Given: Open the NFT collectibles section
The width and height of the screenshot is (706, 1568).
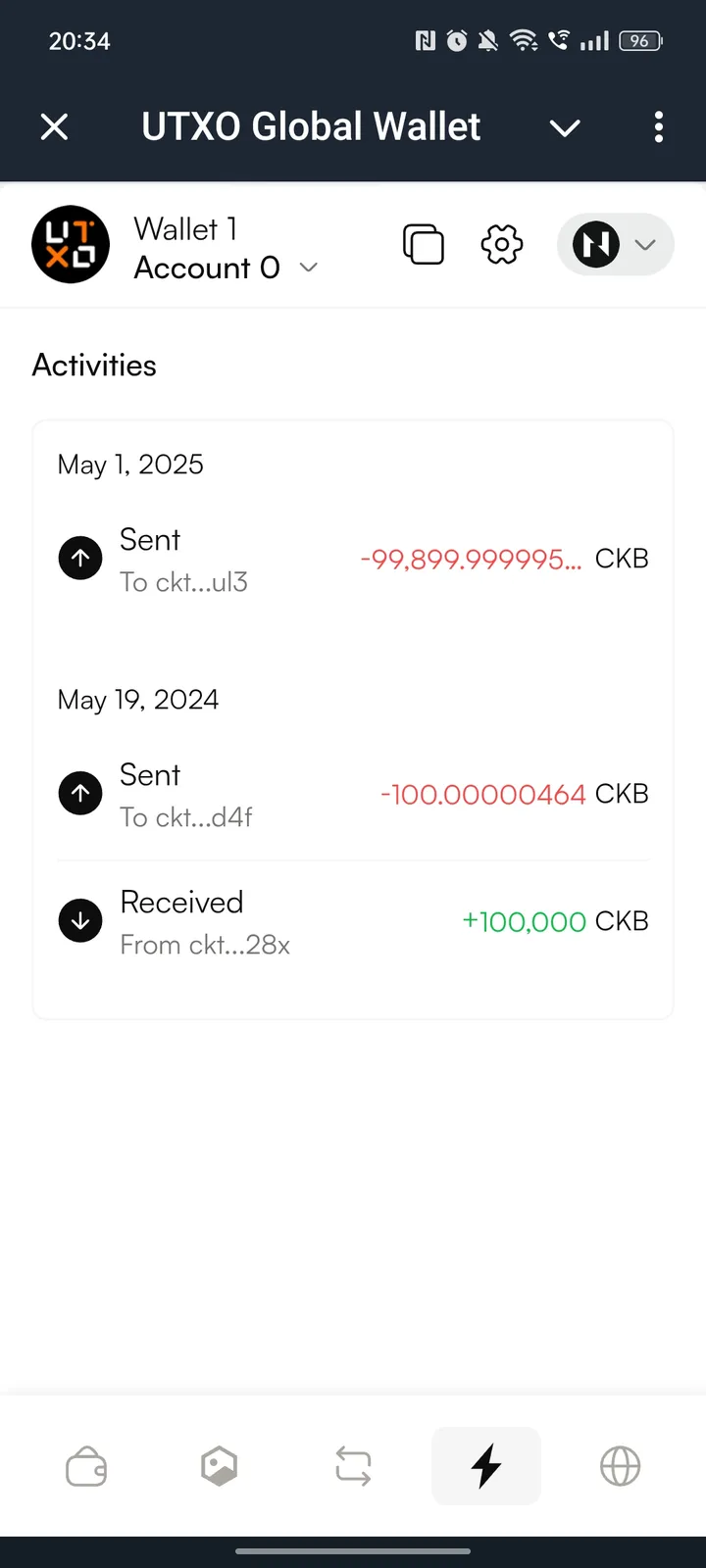Looking at the screenshot, I should [x=219, y=1465].
